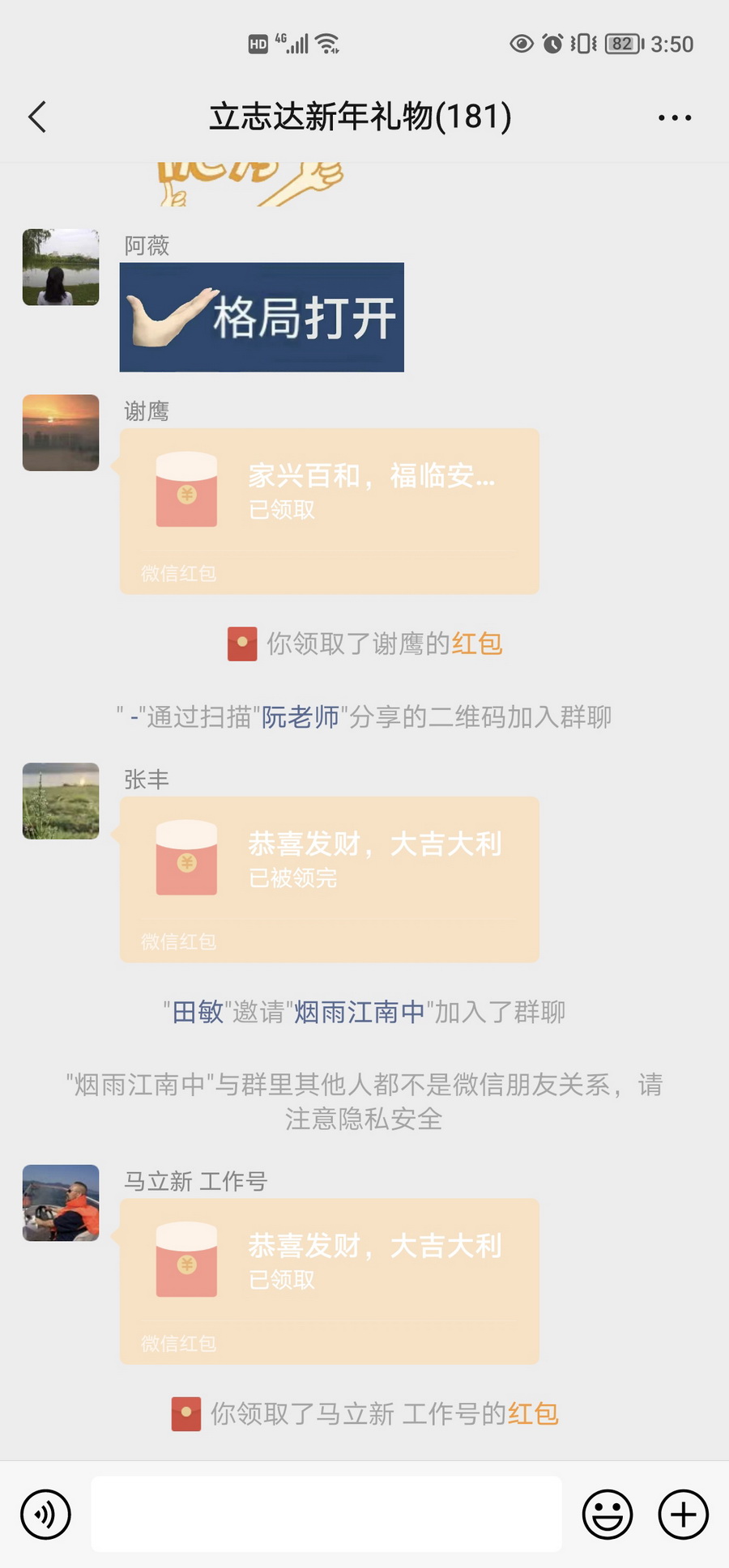Open the group chat options menu
This screenshot has height=1568, width=729.
pos(674,118)
